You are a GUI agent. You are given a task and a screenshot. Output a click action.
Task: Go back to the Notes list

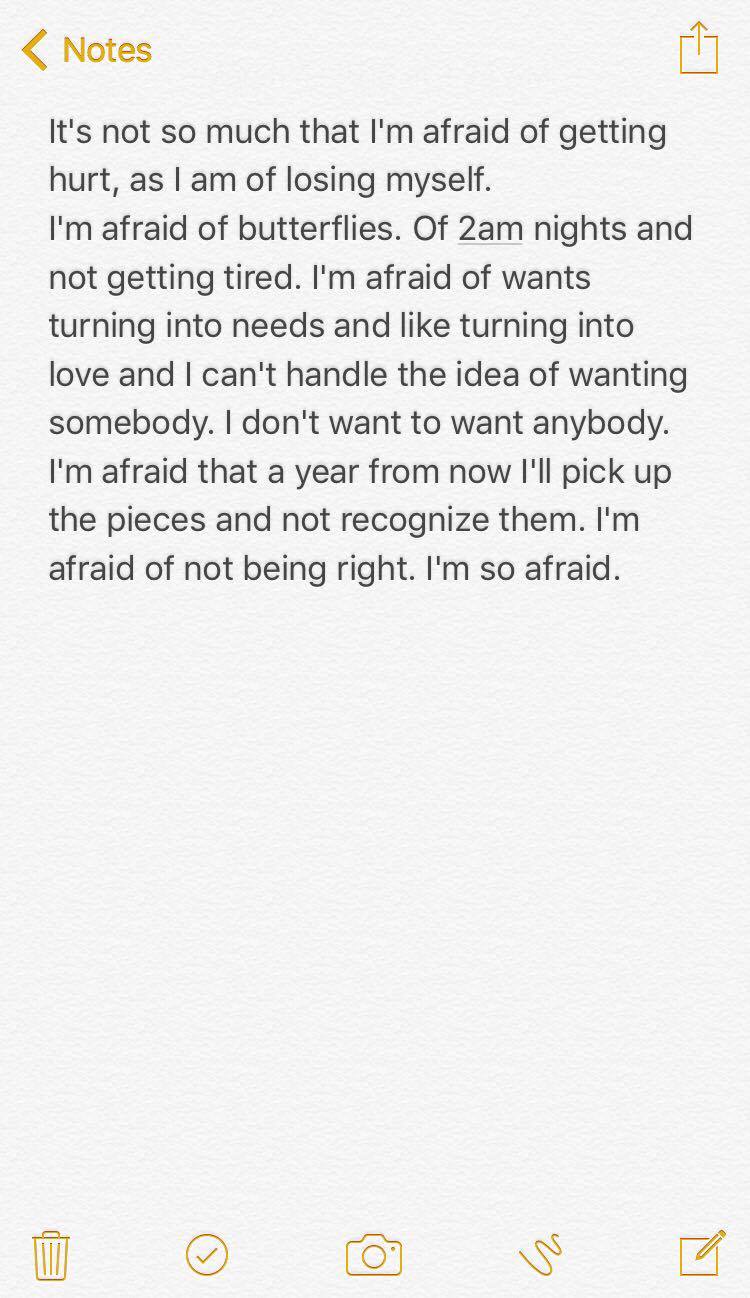click(87, 50)
